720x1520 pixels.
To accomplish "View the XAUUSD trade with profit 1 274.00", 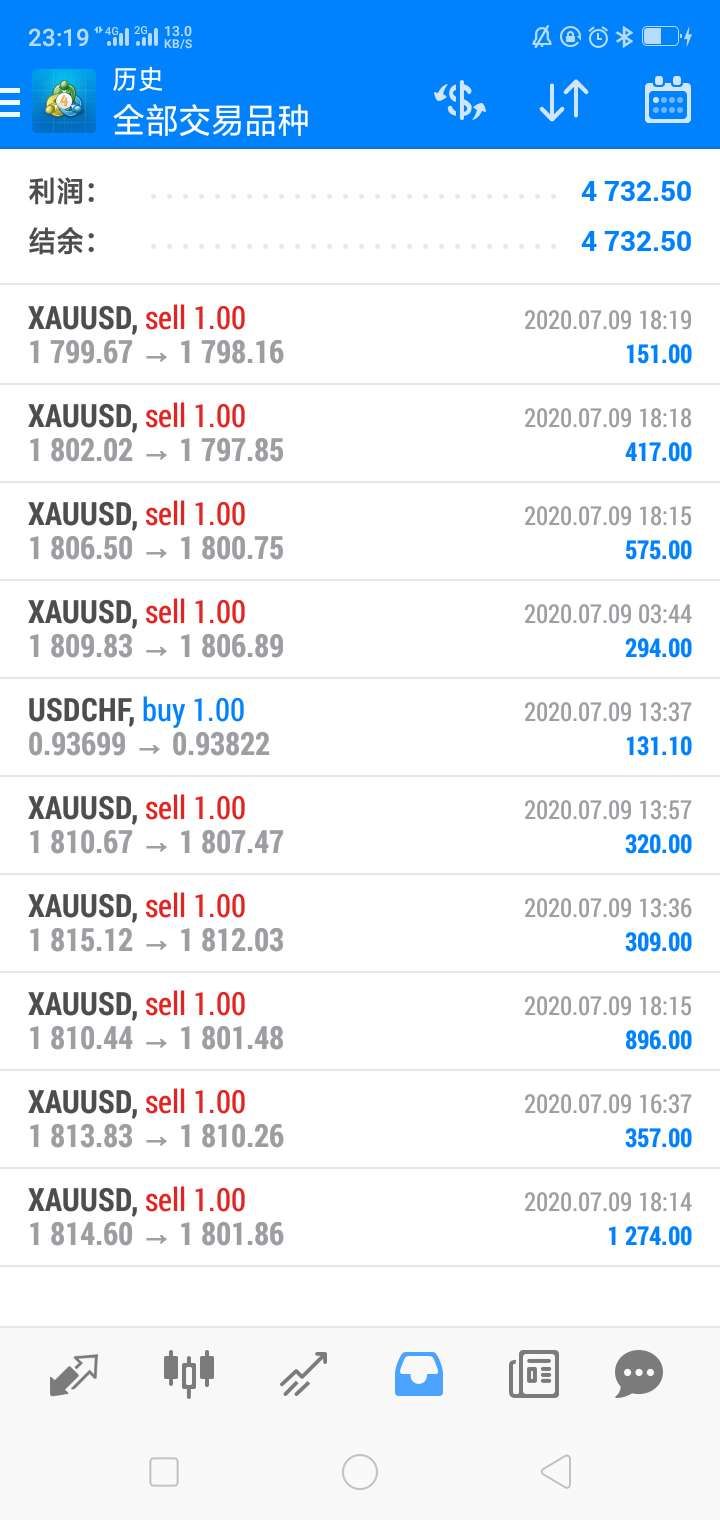I will tap(360, 1217).
